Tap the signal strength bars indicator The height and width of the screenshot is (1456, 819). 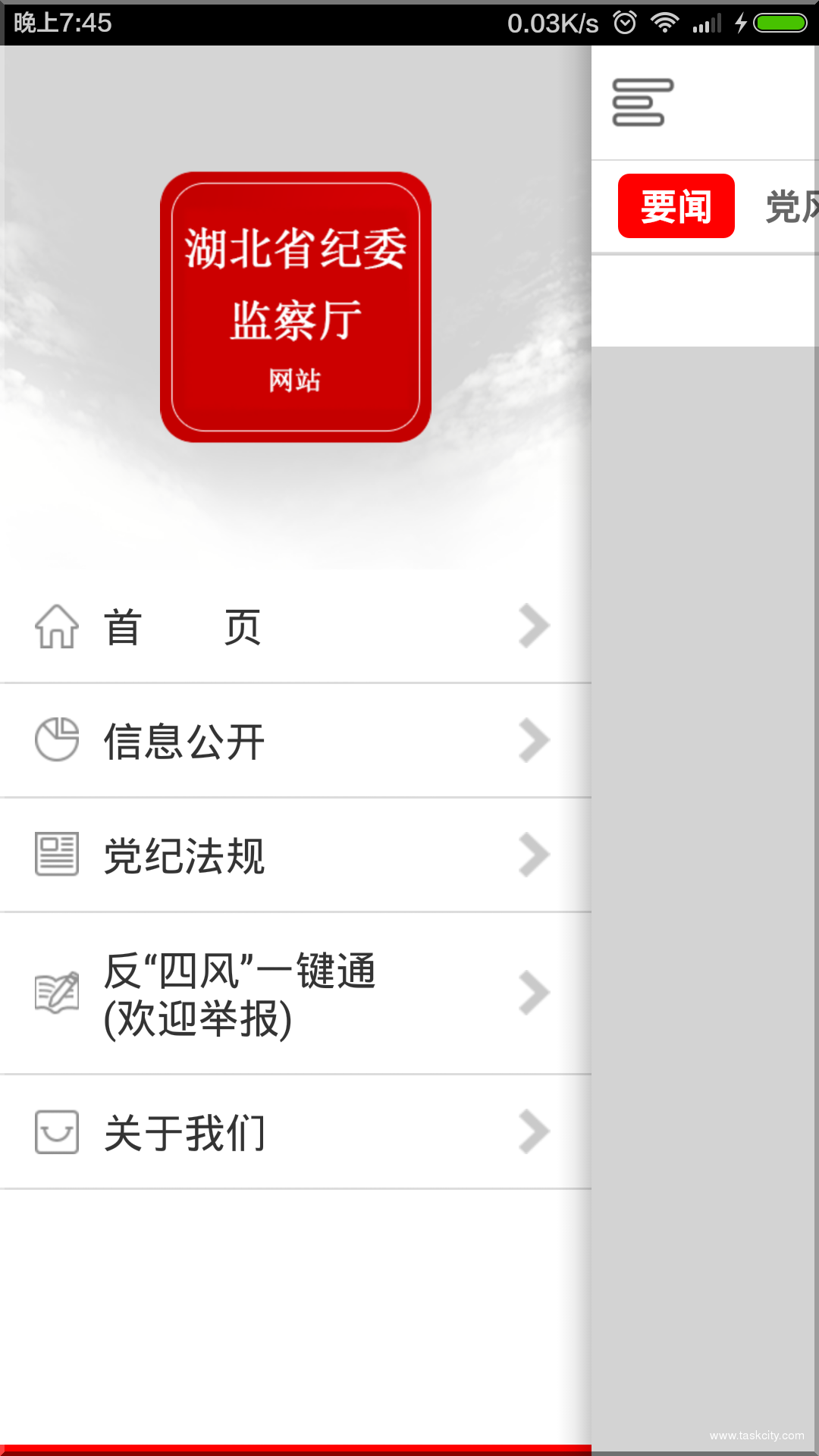point(708,23)
